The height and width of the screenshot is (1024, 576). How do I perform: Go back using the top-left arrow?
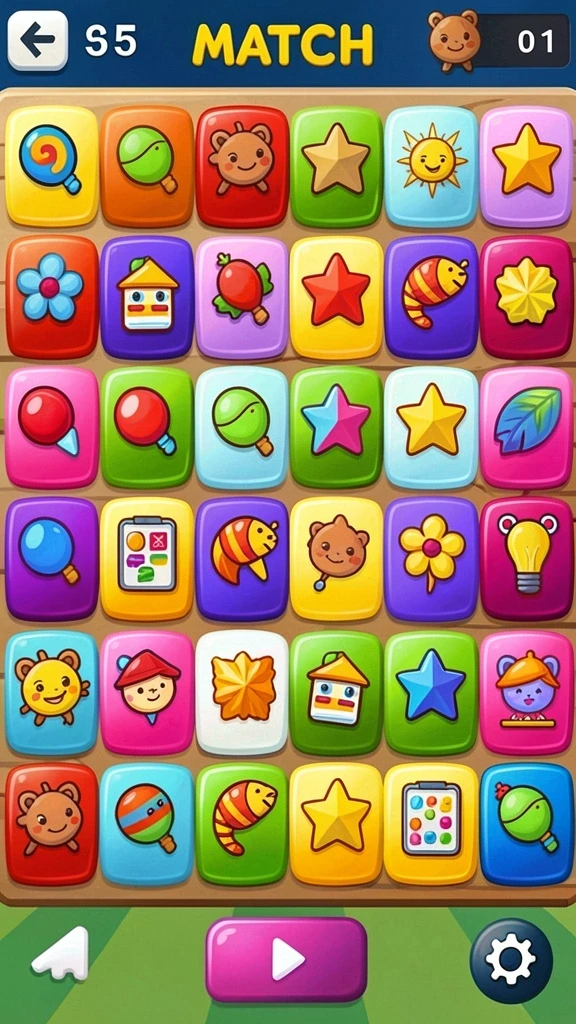pyautogui.click(x=37, y=40)
